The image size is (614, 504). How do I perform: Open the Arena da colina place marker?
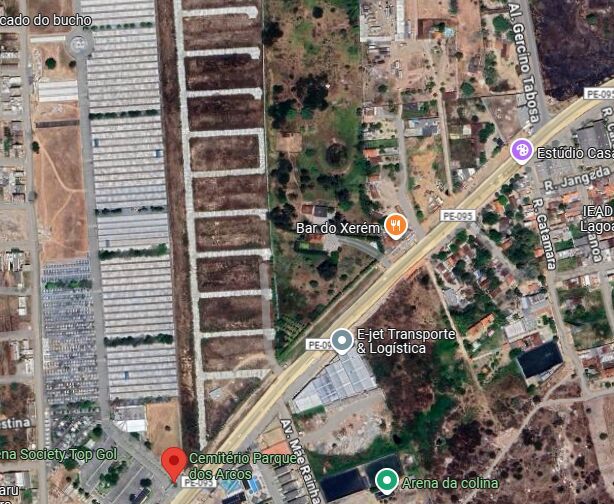point(386,482)
